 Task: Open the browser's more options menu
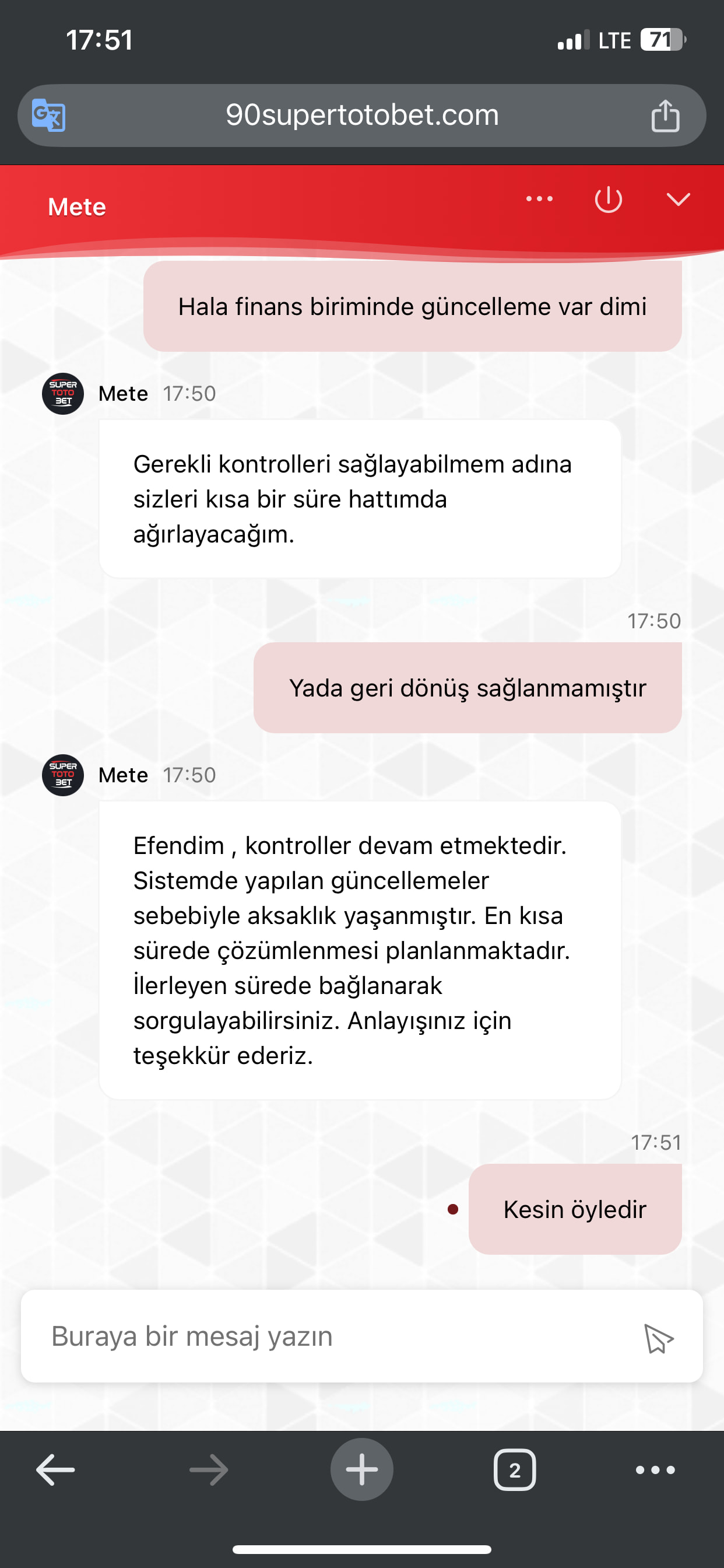[x=655, y=1469]
